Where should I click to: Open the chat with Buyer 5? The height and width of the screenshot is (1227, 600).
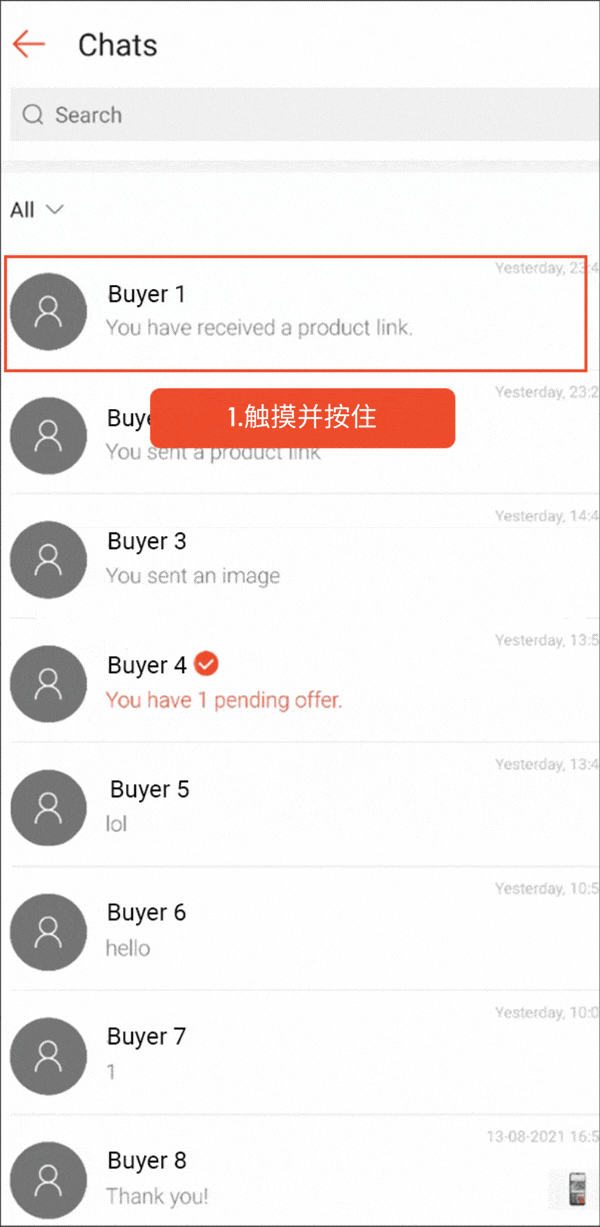(300, 806)
